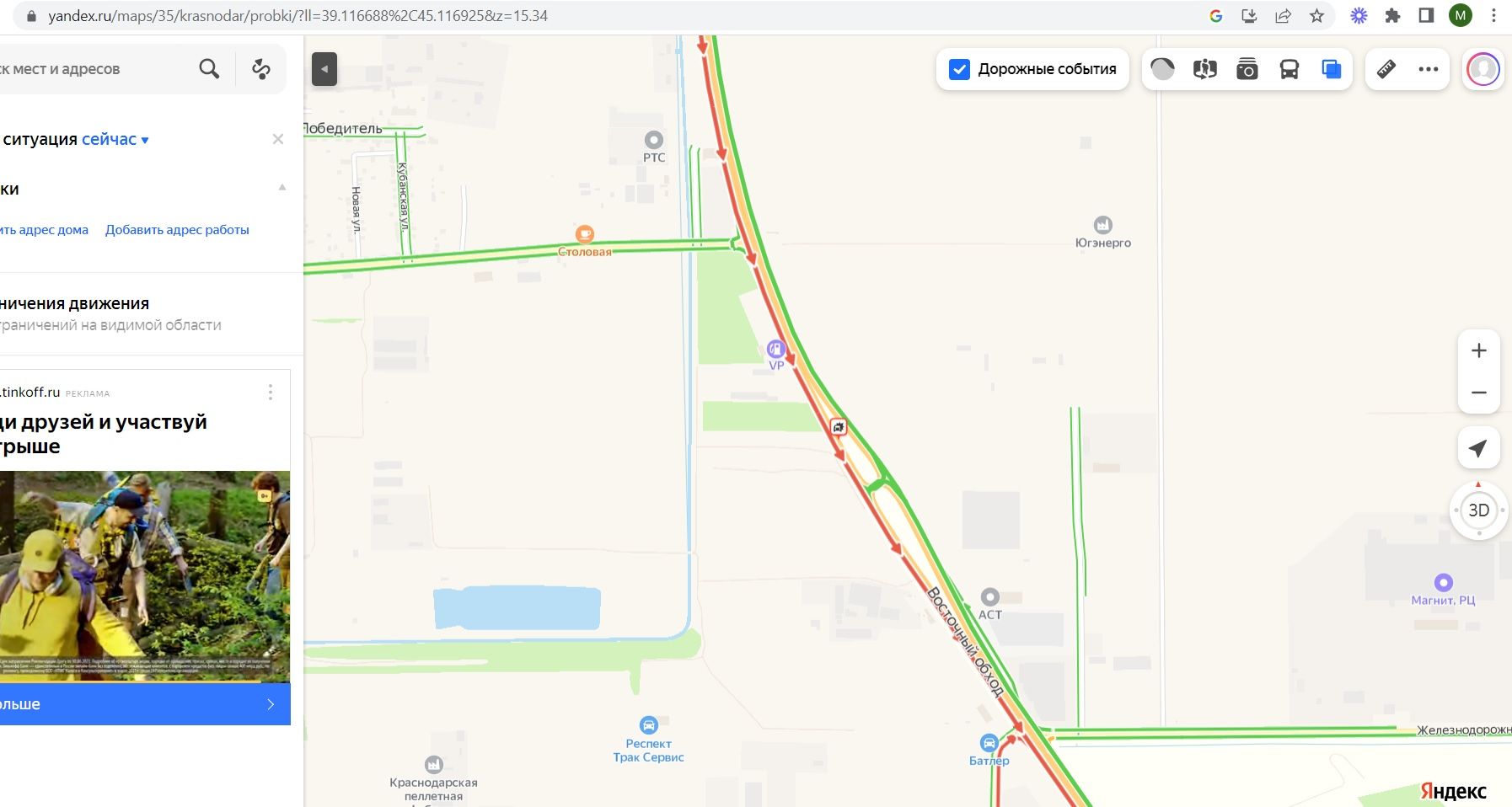Open the profile avatar menu
Image resolution: width=1512 pixels, height=807 pixels.
click(x=1483, y=69)
